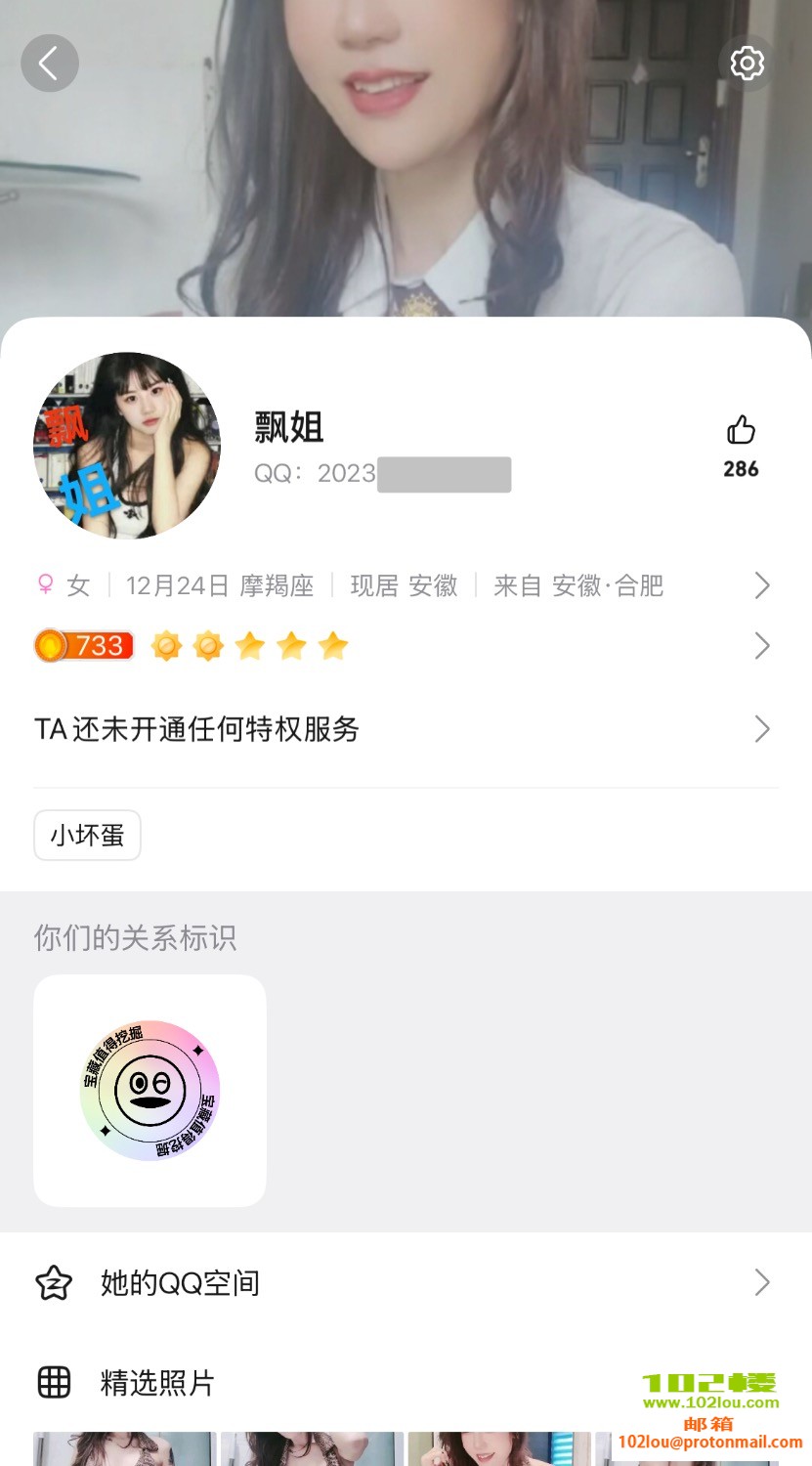812x1466 pixels.
Task: Open the level 733 rank row
Action: click(405, 646)
